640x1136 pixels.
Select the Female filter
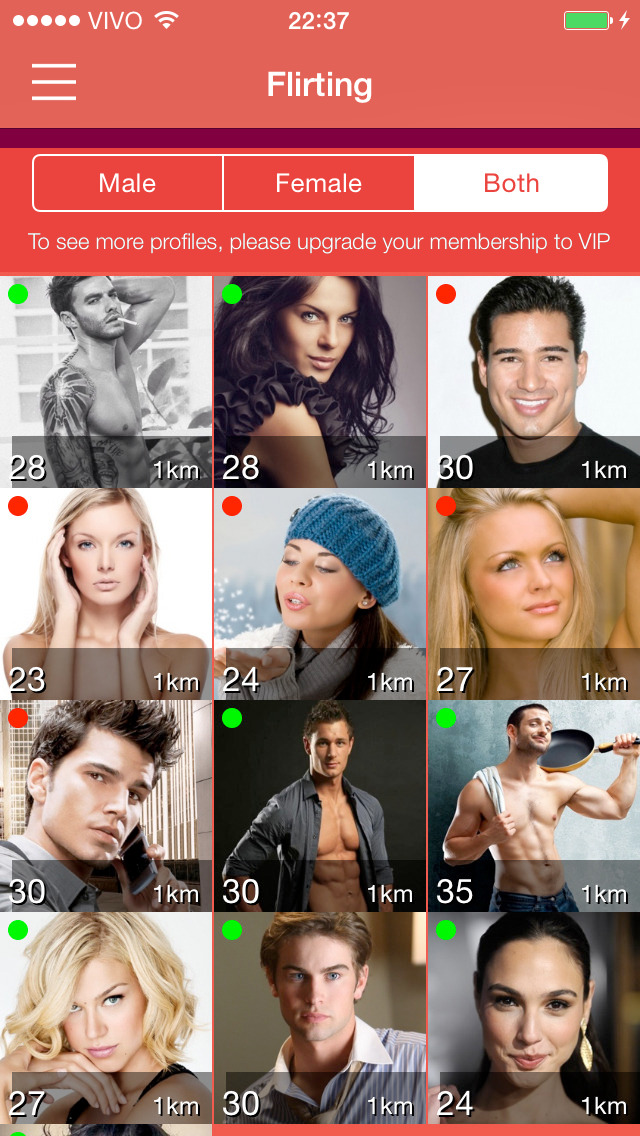point(318,183)
